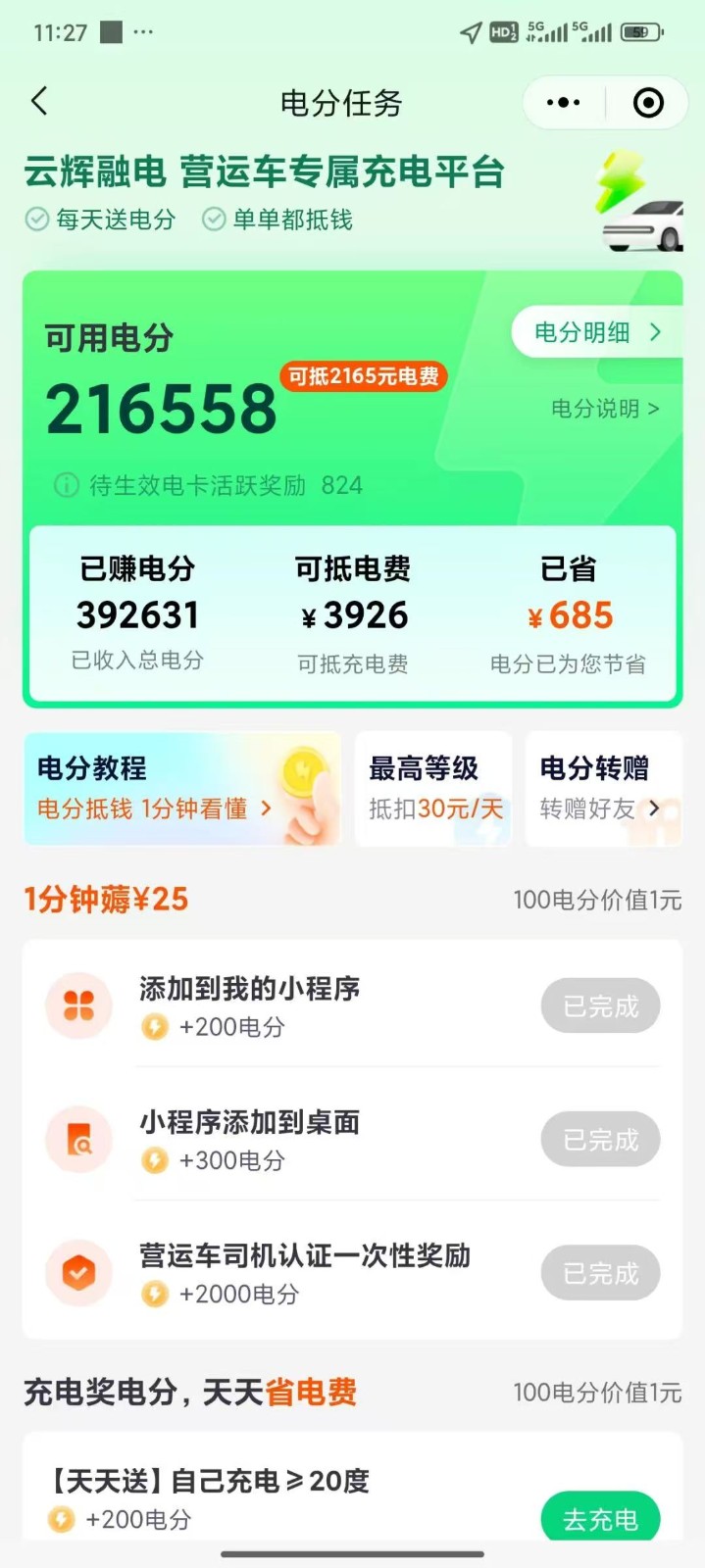The height and width of the screenshot is (1568, 705).
Task: Open the 电分教程 tutorial card
Action: click(x=182, y=789)
